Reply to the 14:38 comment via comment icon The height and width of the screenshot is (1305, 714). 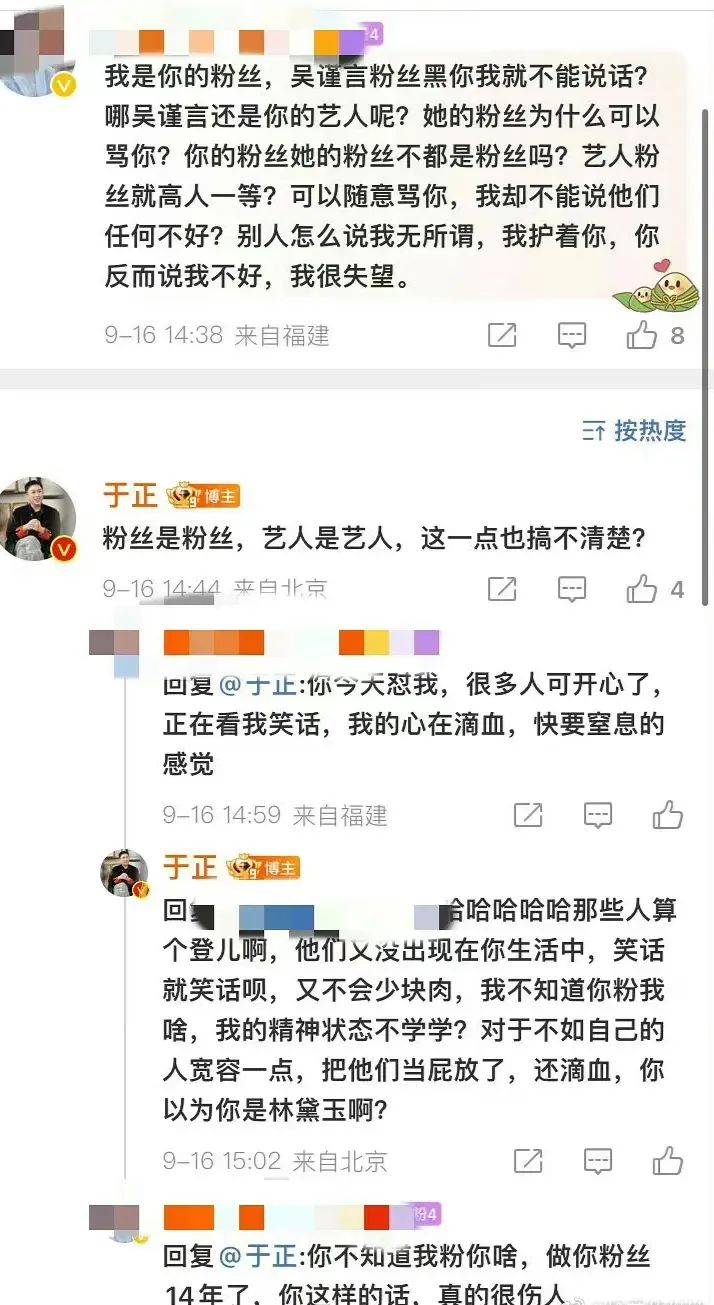coord(571,334)
